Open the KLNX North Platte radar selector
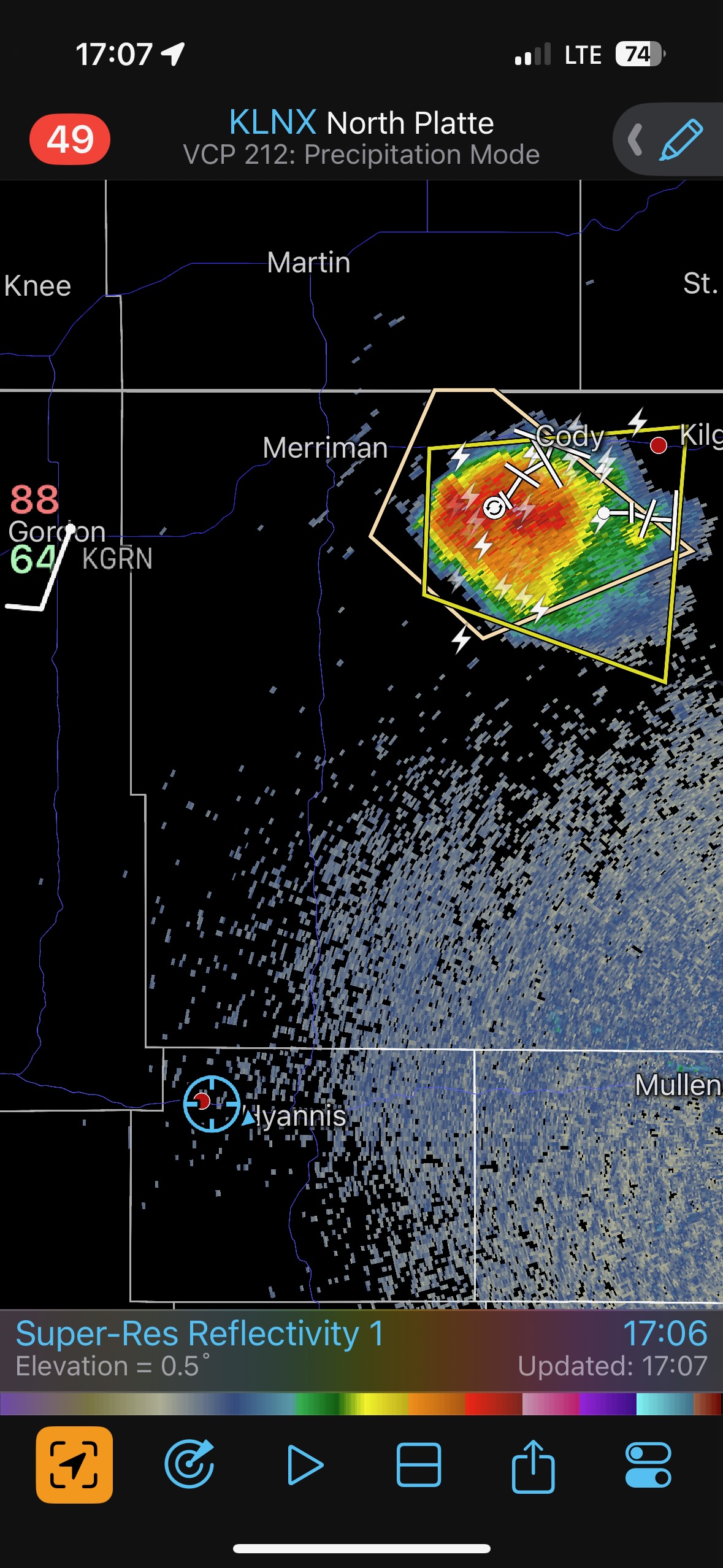 pos(361,123)
